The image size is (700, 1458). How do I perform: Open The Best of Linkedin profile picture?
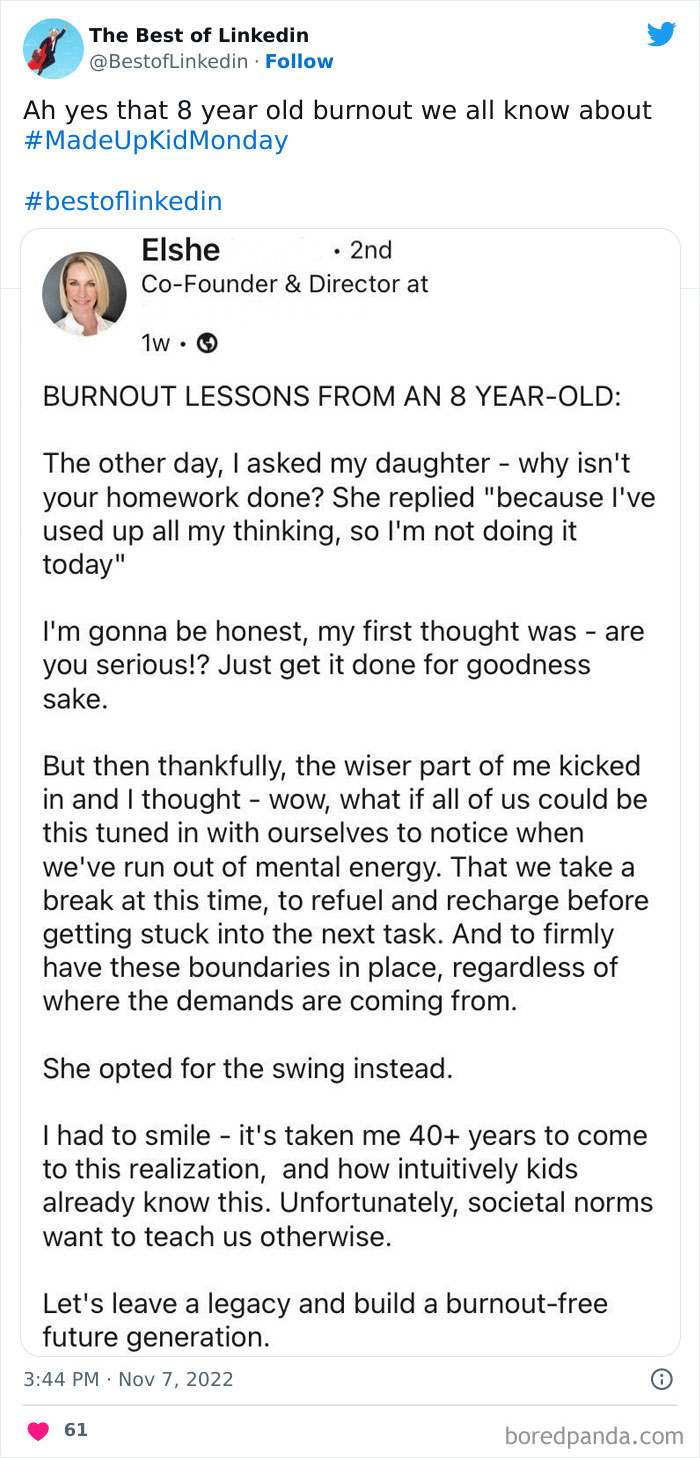tap(52, 48)
